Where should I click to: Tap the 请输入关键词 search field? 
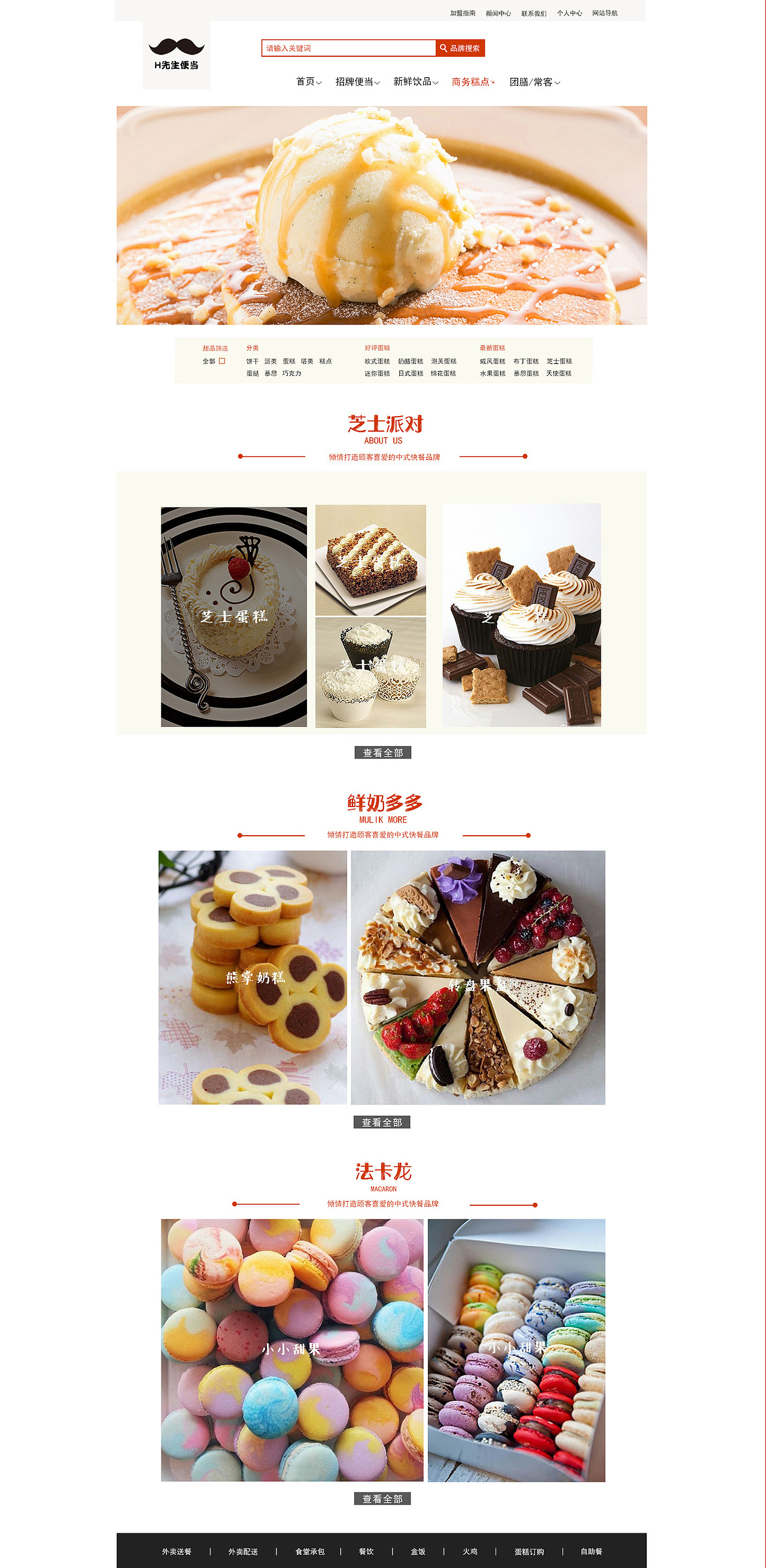[x=348, y=48]
